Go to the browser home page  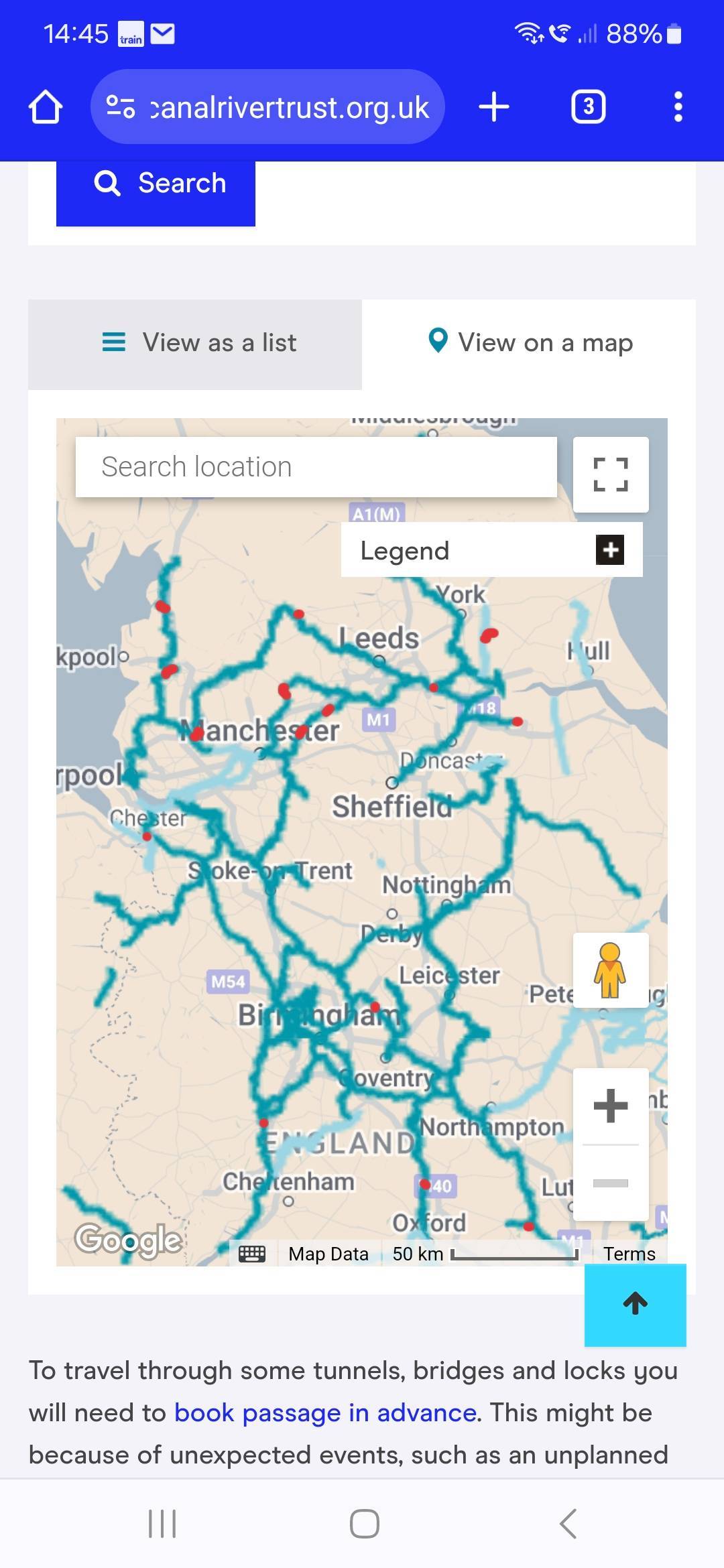[x=46, y=107]
